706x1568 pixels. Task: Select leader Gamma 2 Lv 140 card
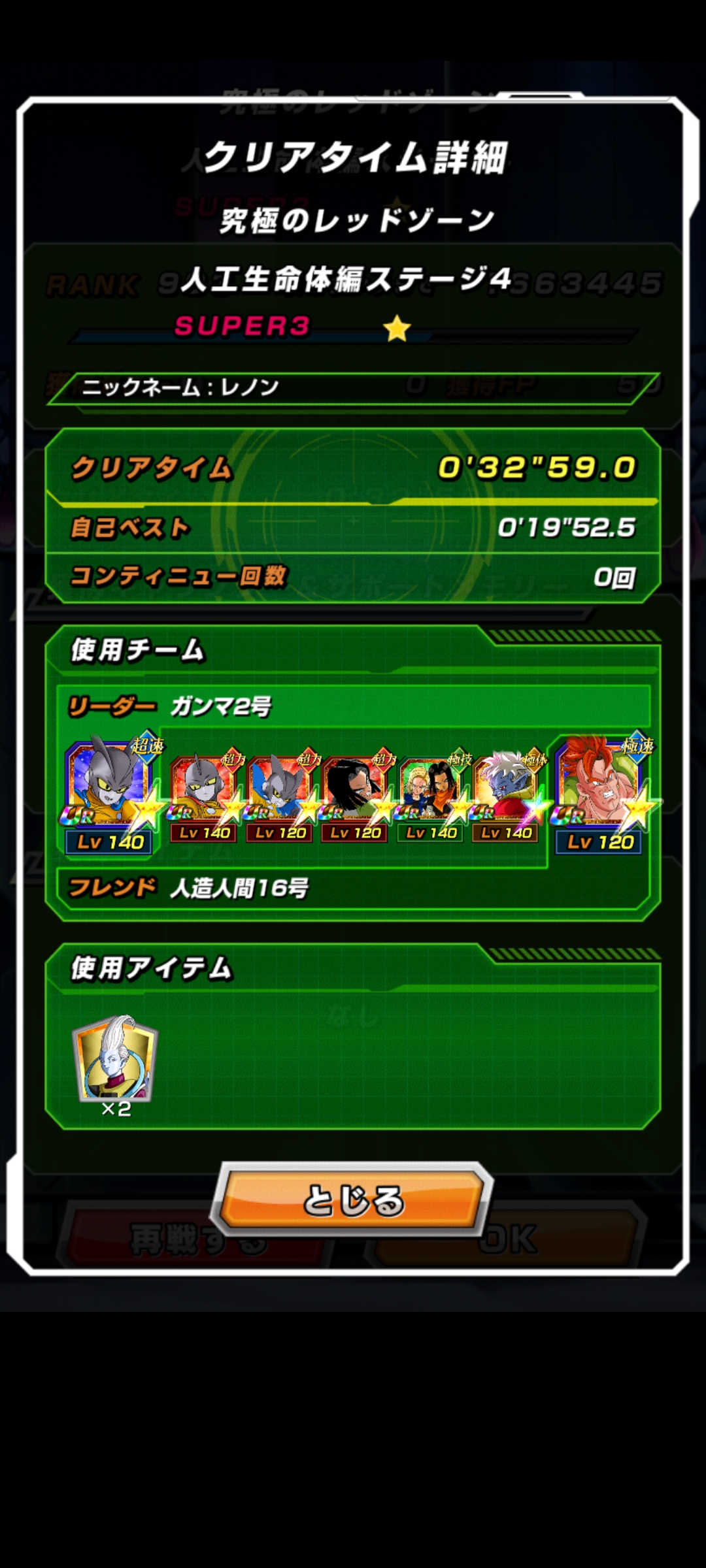click(x=111, y=794)
